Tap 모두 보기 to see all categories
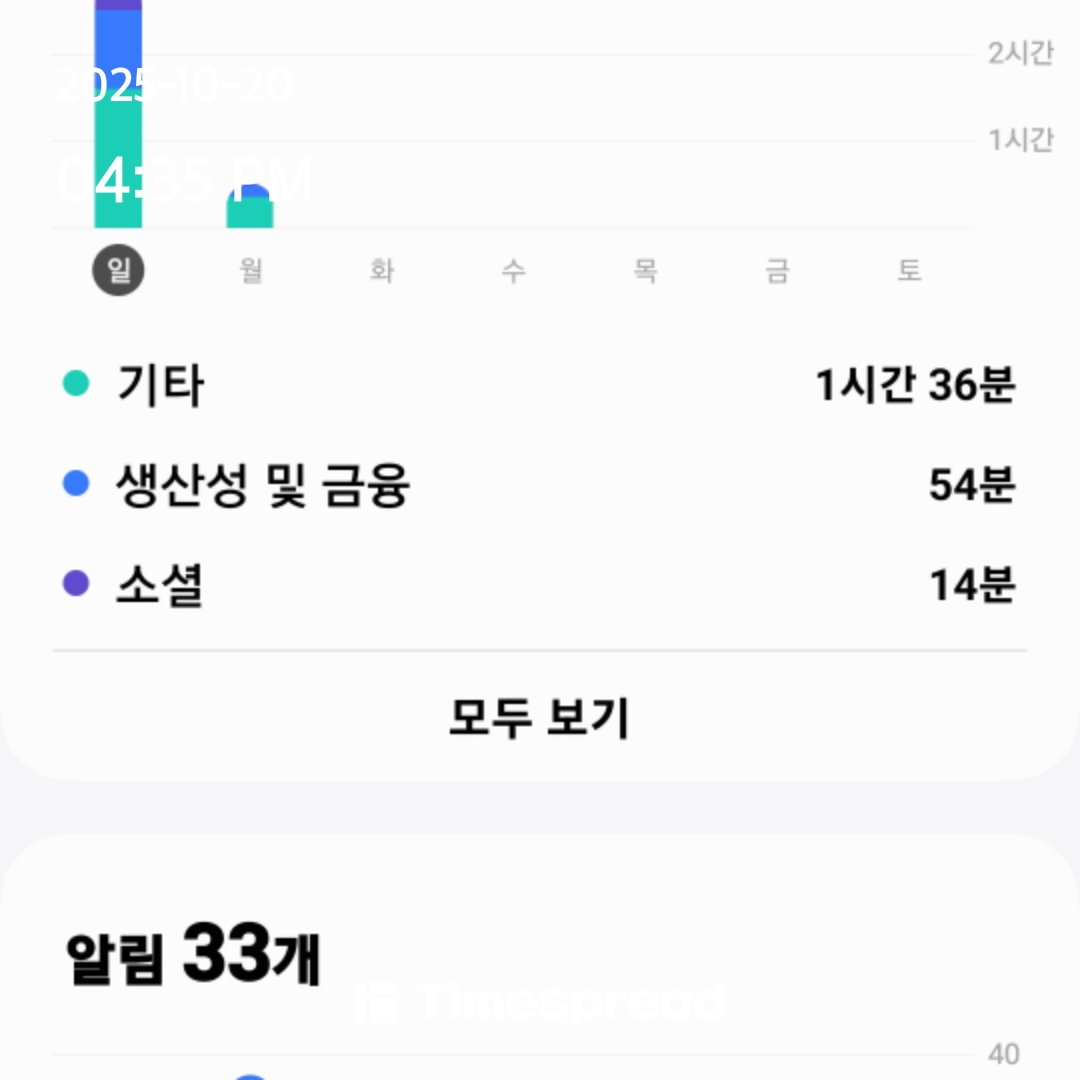Screen dimensions: 1080x1080 tap(540, 718)
